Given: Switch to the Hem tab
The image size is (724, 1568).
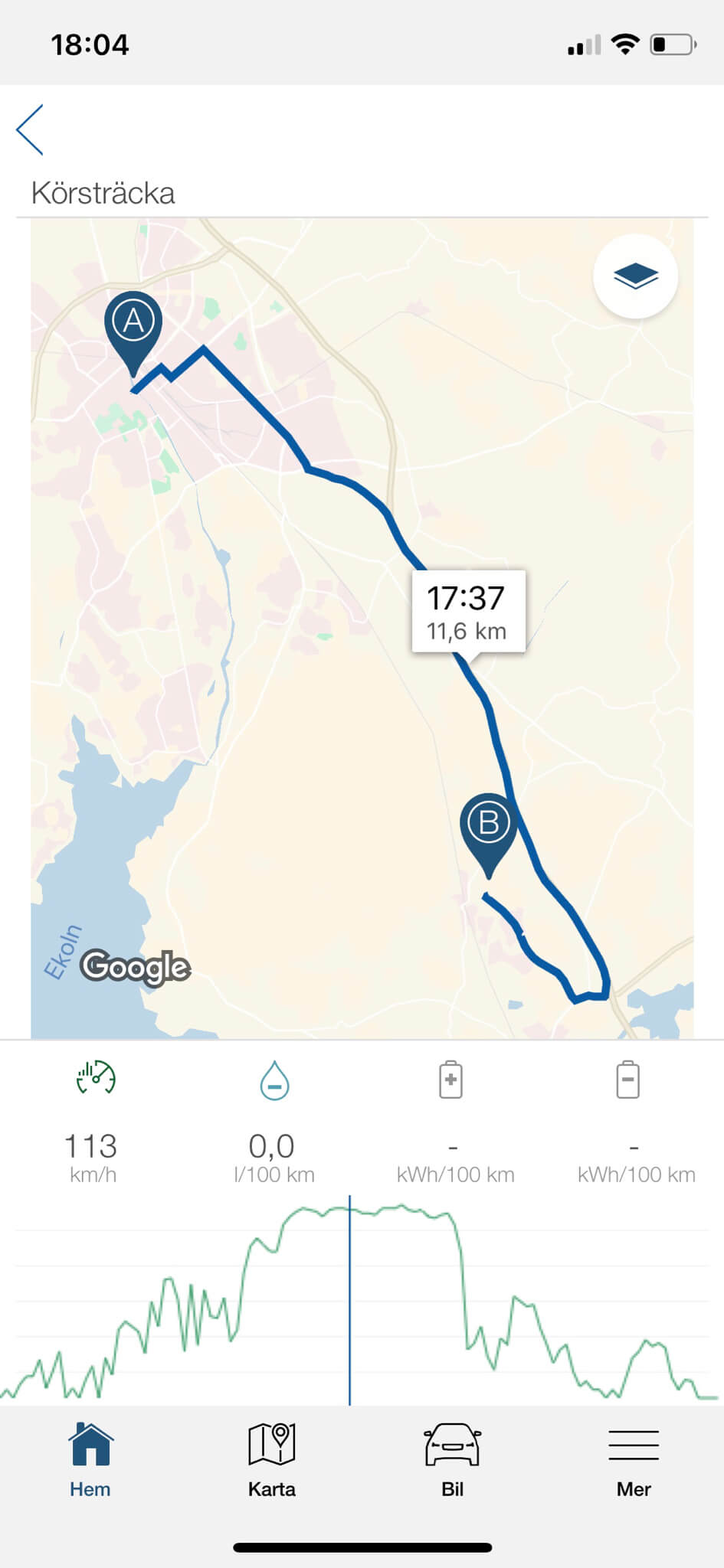Looking at the screenshot, I should (90, 1459).
